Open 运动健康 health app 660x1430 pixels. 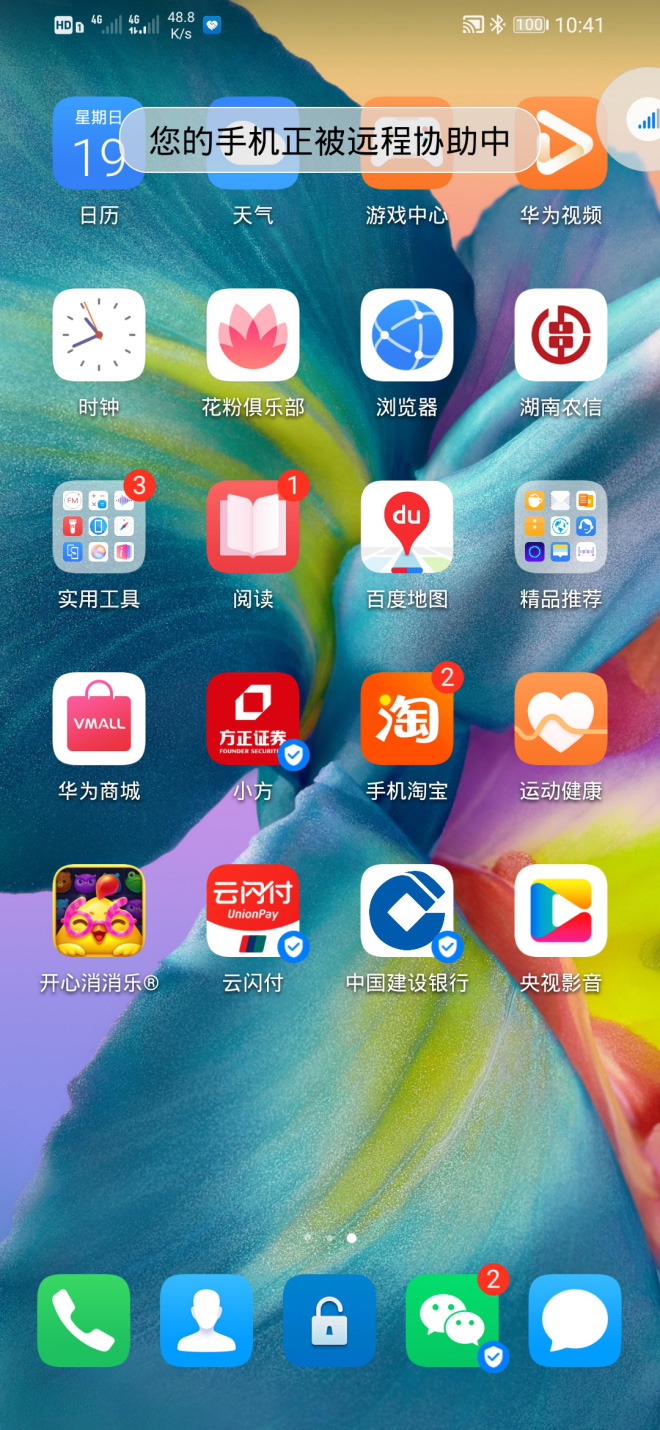561,720
